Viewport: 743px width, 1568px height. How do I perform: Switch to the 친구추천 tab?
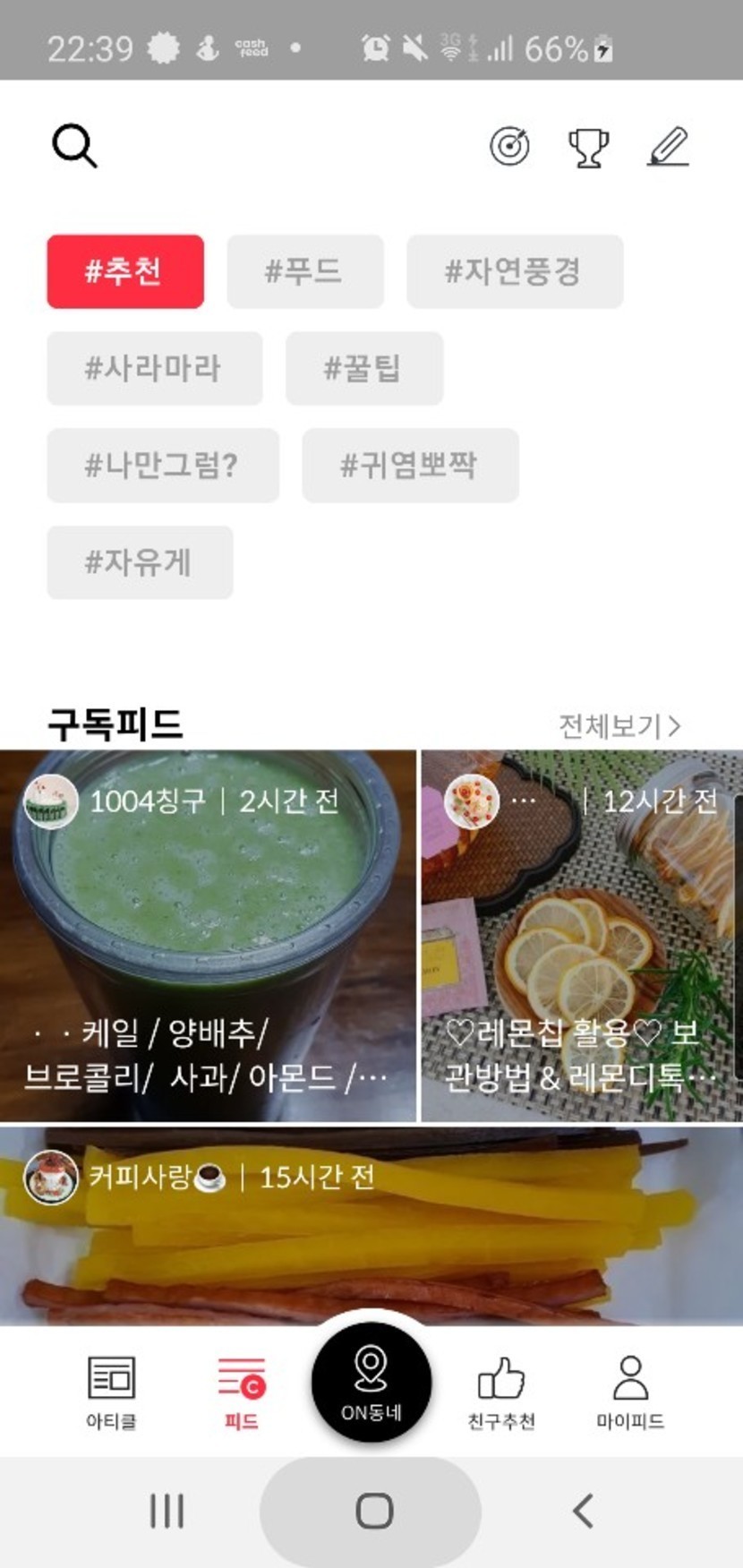(501, 1392)
